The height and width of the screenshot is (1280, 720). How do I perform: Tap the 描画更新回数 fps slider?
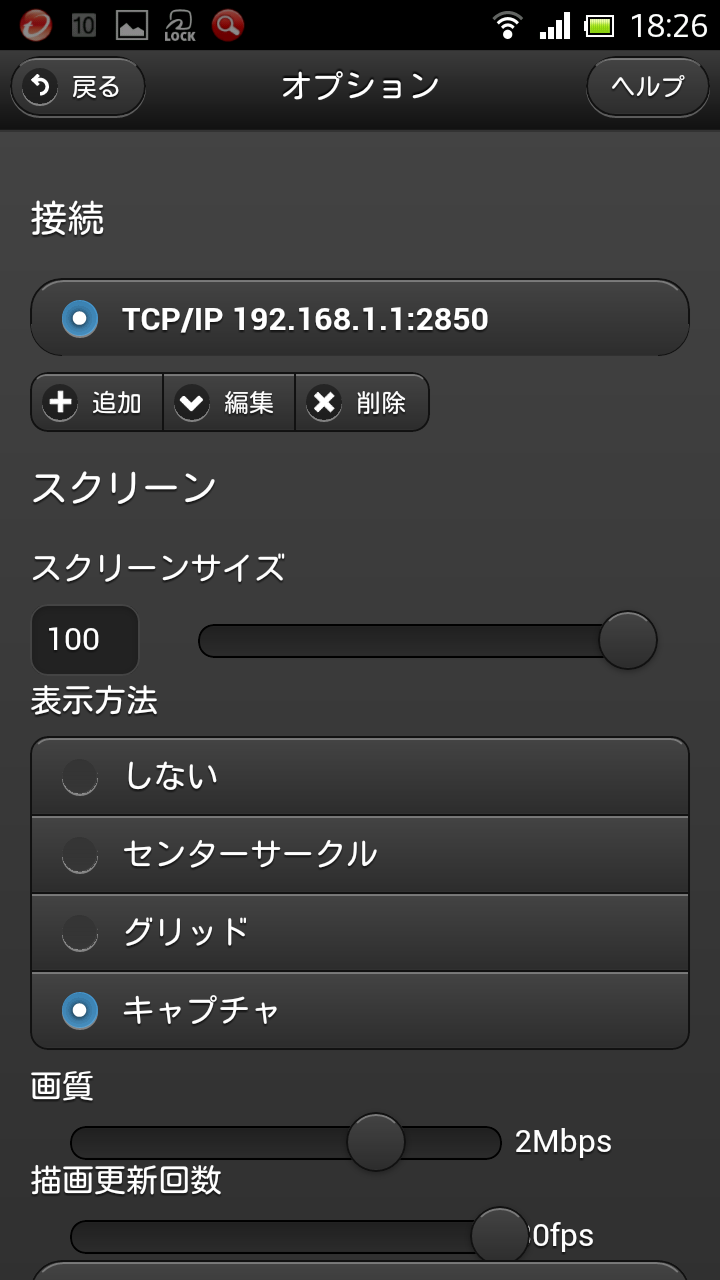285,1236
